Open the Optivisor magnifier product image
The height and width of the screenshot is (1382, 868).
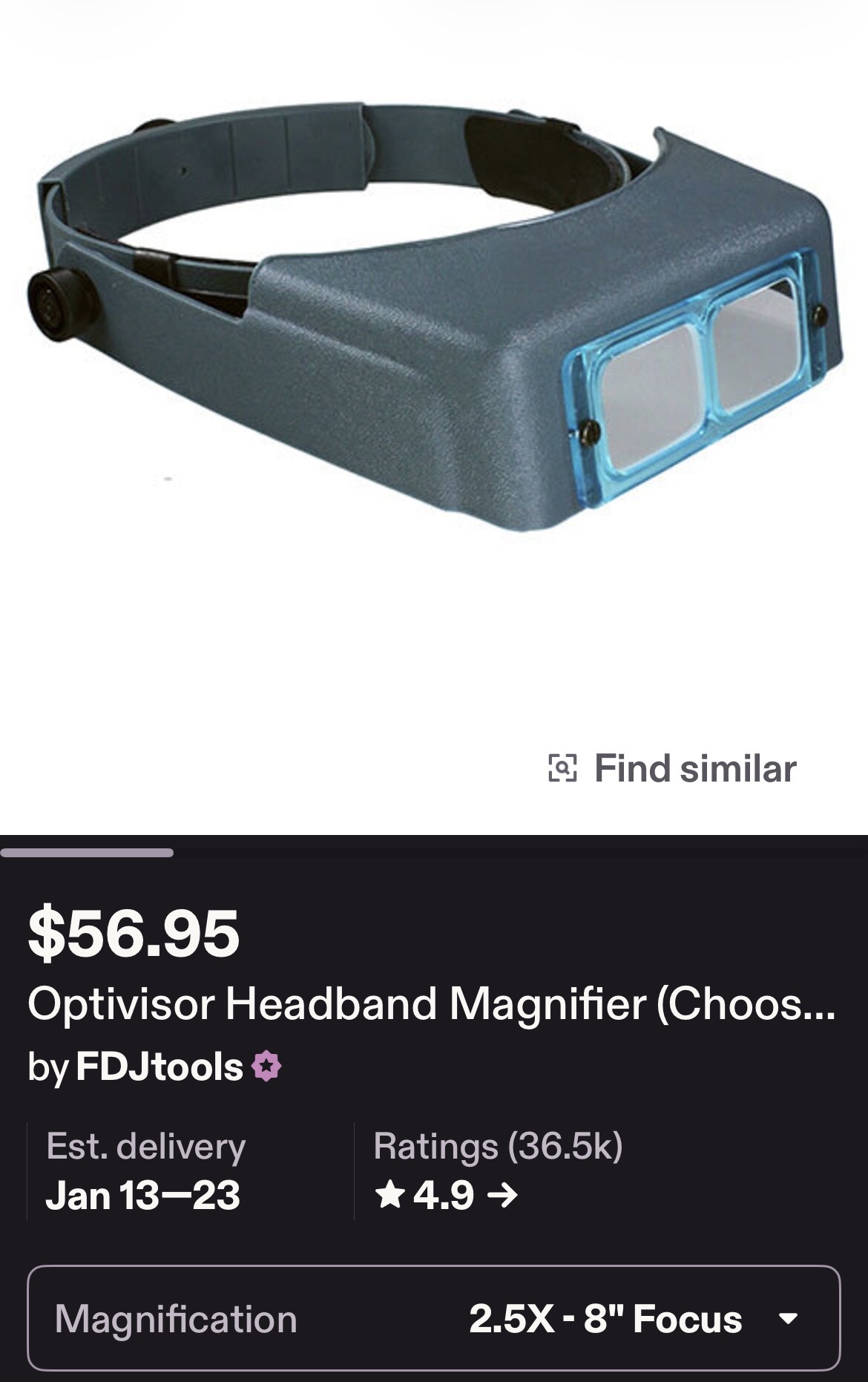click(434, 319)
